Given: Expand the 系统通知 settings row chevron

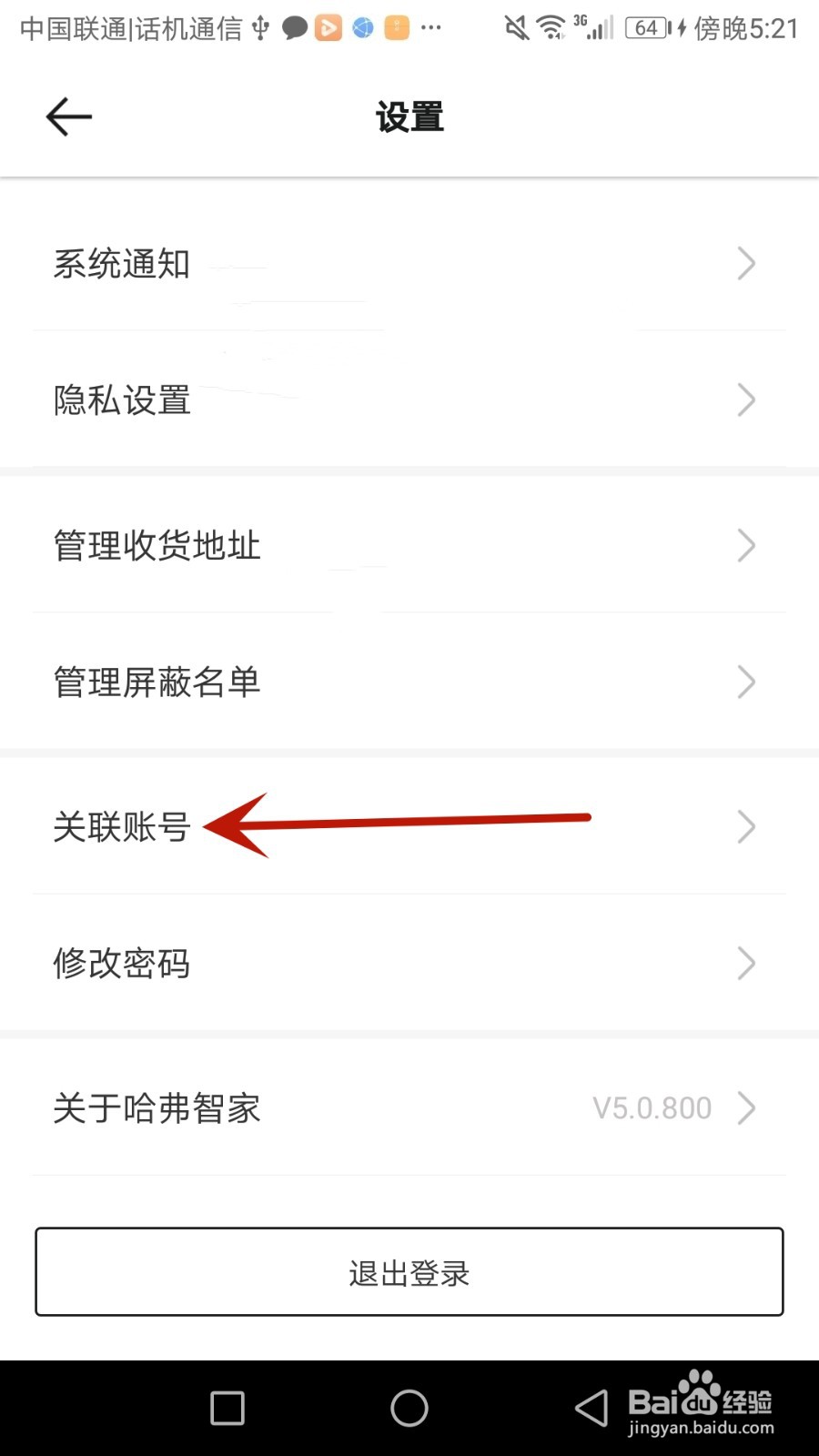Looking at the screenshot, I should click(x=746, y=264).
